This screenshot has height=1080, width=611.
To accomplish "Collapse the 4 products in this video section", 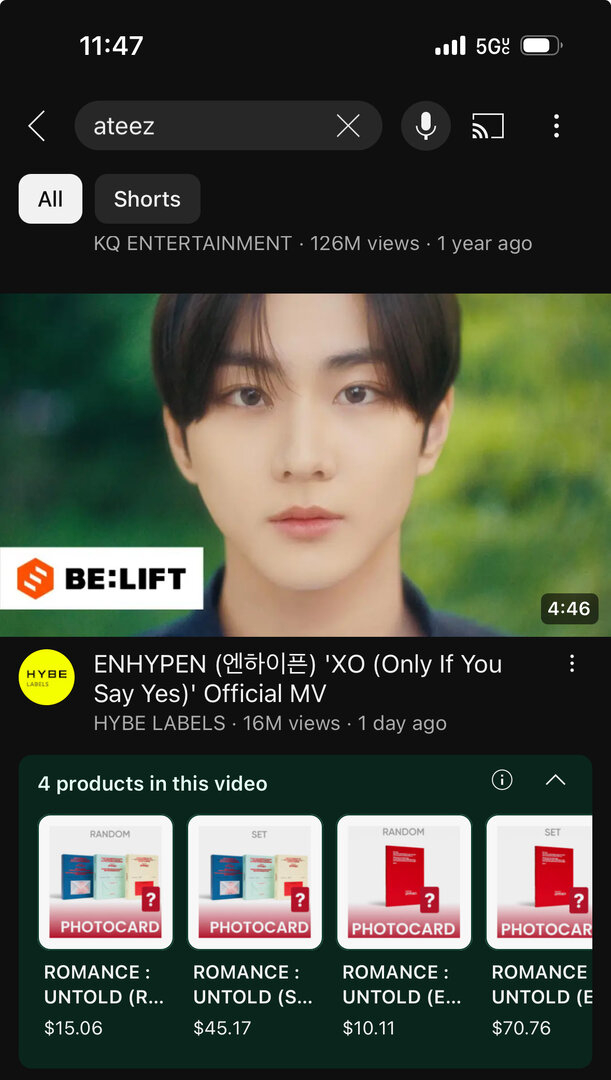I will 555,780.
